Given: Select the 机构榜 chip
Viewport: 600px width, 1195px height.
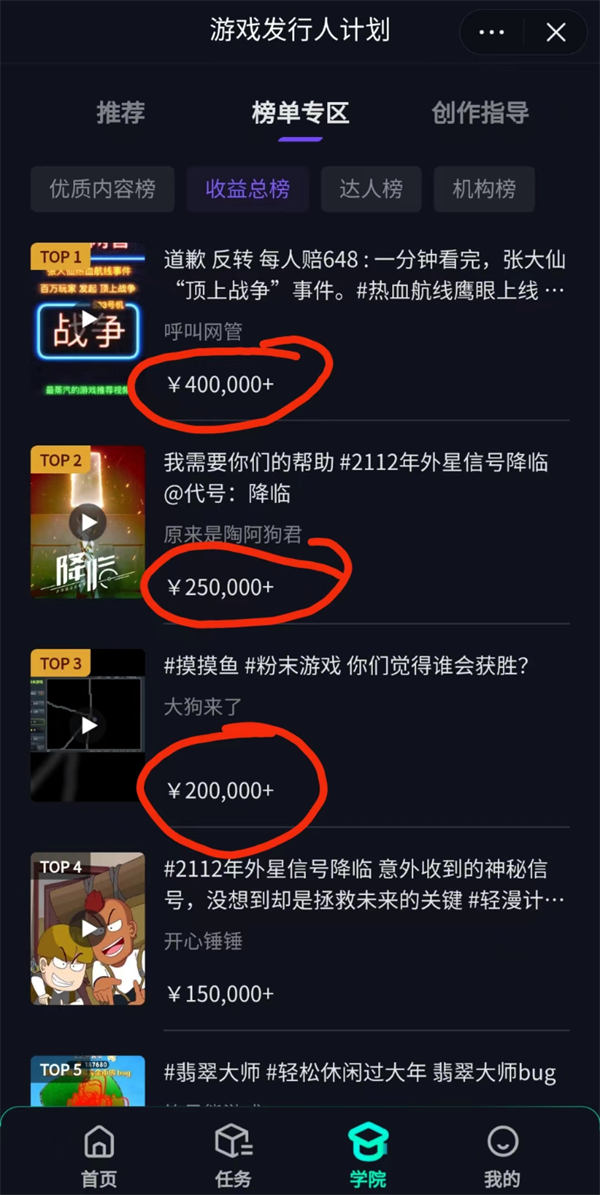Looking at the screenshot, I should tap(484, 189).
